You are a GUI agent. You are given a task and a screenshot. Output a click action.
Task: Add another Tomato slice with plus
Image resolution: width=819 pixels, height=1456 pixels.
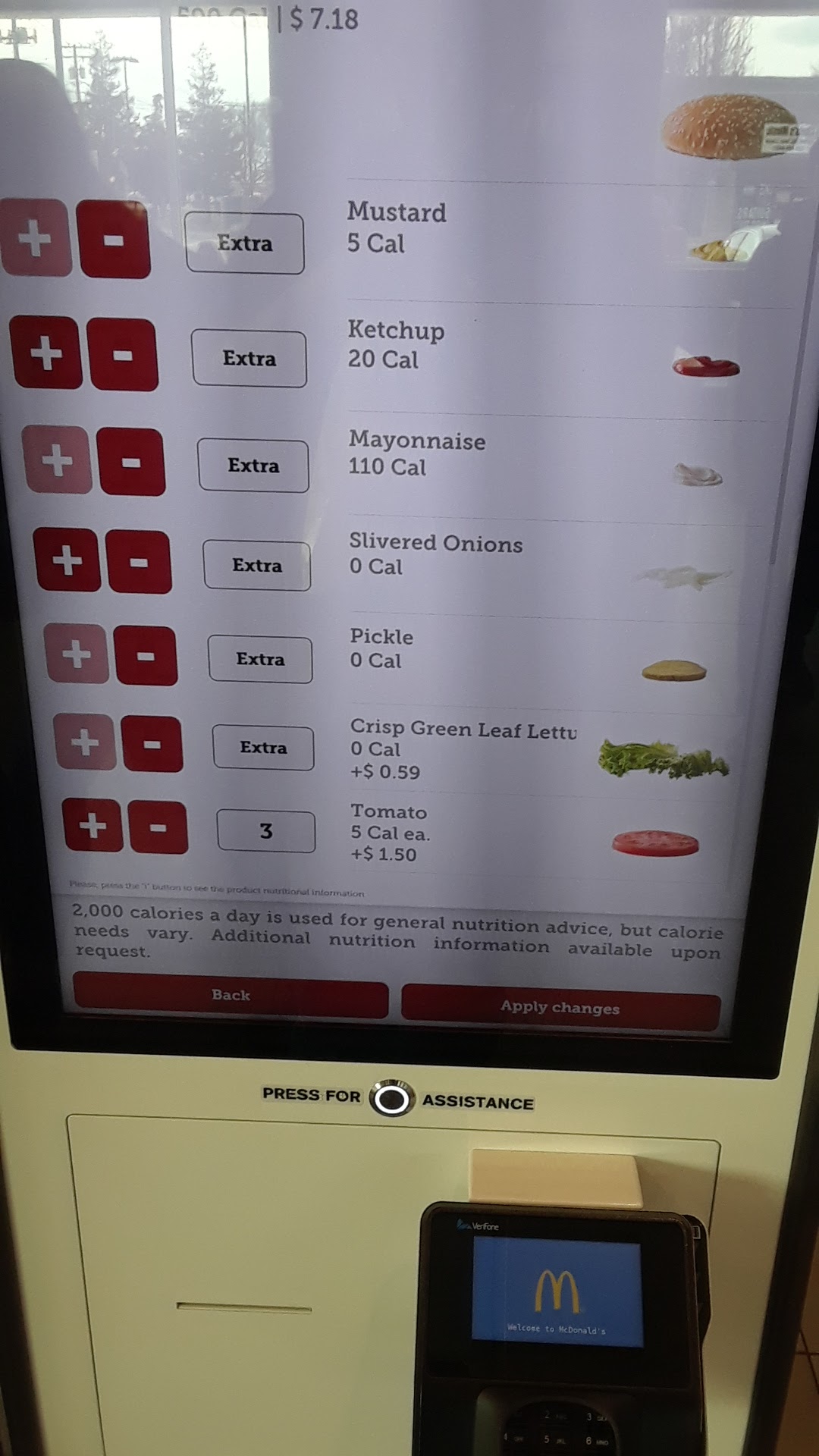tap(93, 825)
